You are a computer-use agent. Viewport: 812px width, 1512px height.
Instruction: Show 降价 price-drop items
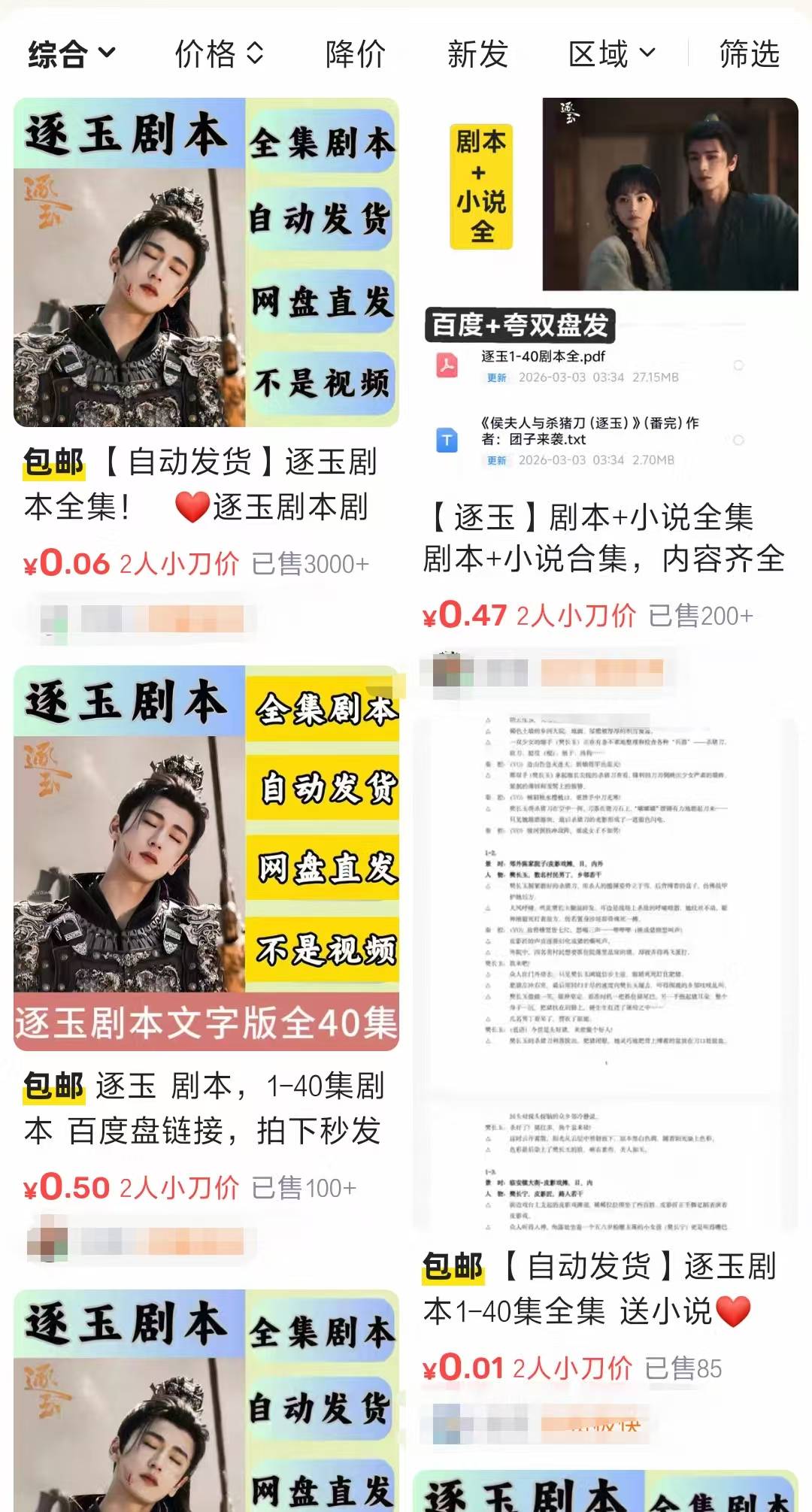356,54
